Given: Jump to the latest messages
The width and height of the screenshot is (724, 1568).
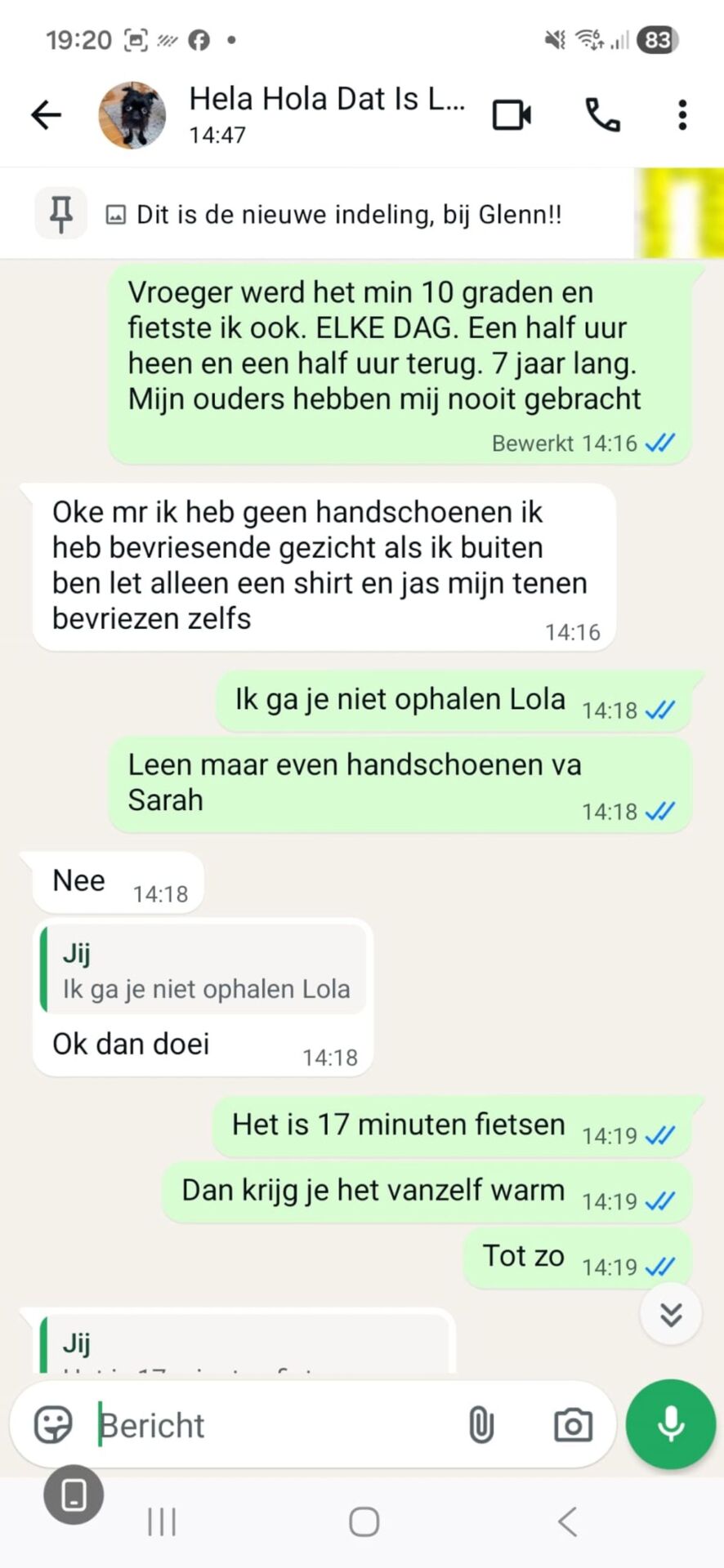Looking at the screenshot, I should (x=671, y=1314).
